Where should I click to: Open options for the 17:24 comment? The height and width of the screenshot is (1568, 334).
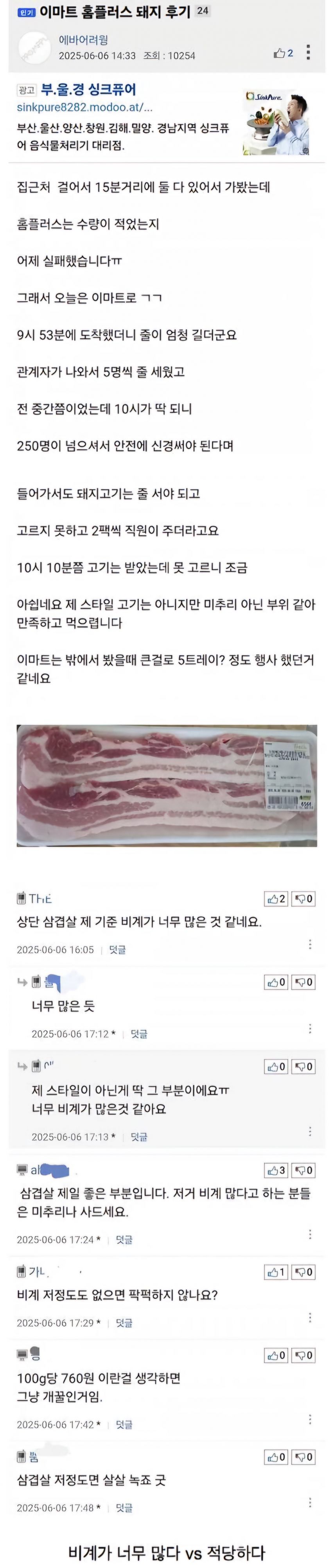point(310,1234)
